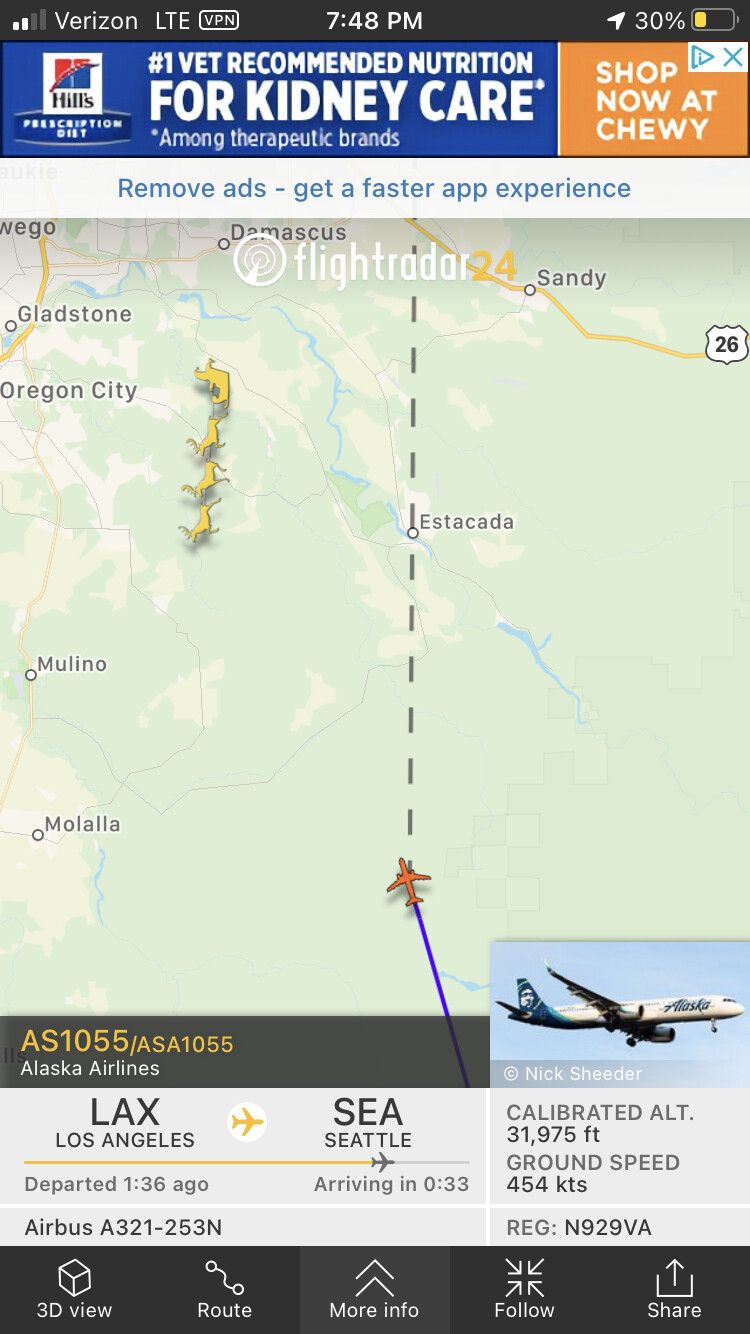The image size is (750, 1334).
Task: Tap the Remove ads link
Action: [x=374, y=188]
